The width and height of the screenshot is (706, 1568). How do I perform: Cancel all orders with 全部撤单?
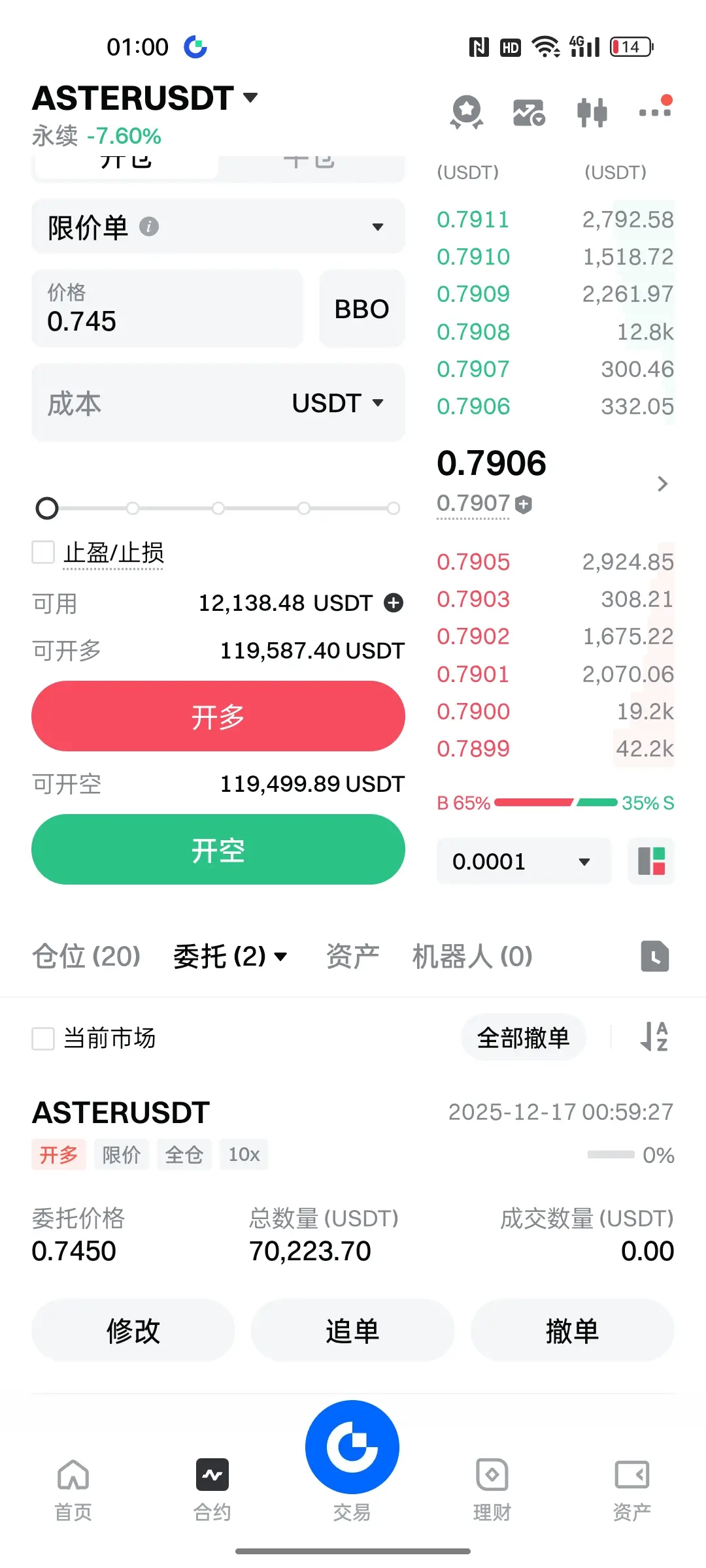523,1037
